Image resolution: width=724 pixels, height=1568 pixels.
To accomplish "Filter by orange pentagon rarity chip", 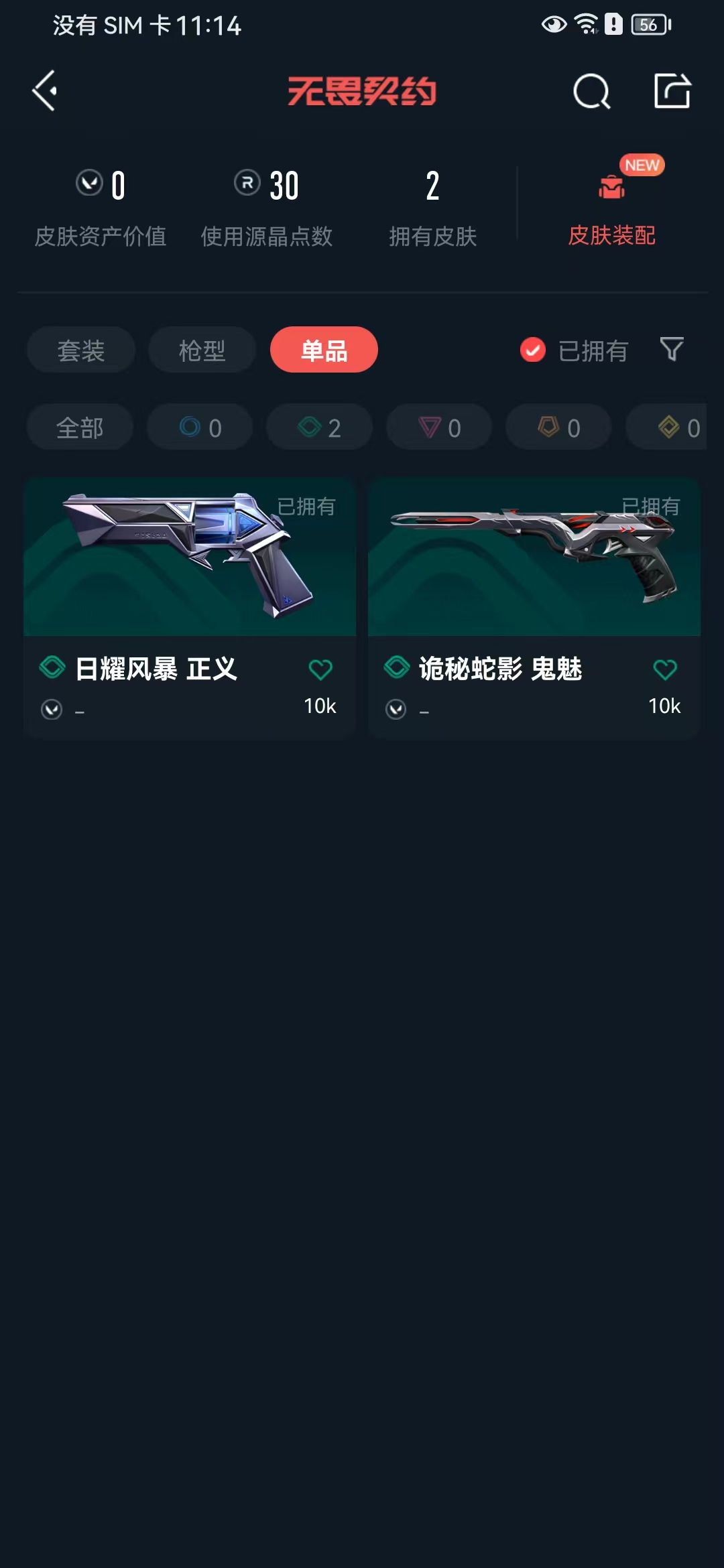I will [x=558, y=428].
